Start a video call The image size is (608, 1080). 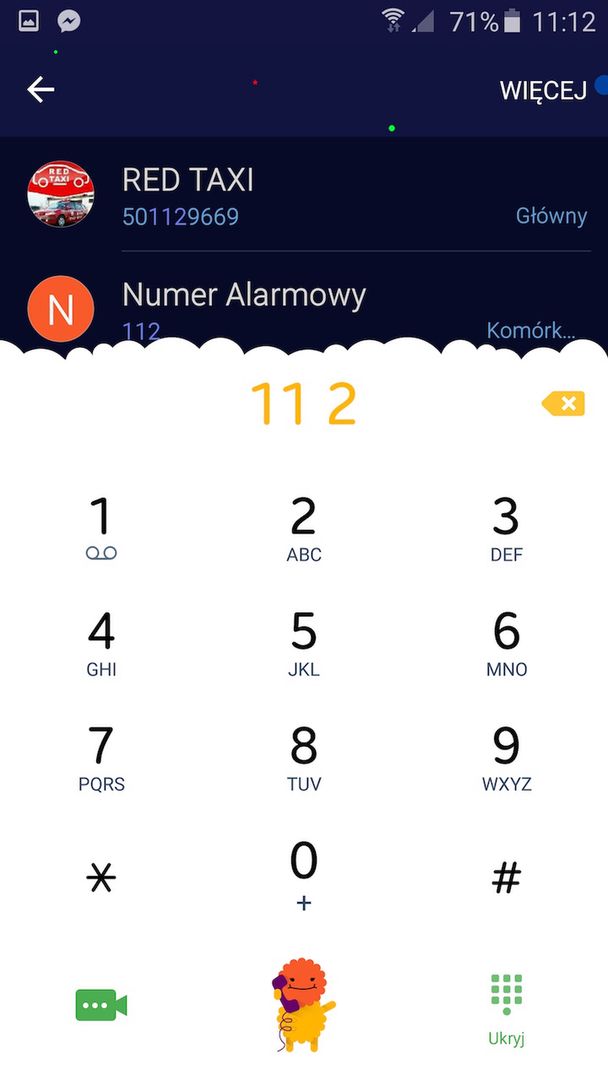pyautogui.click(x=101, y=1005)
